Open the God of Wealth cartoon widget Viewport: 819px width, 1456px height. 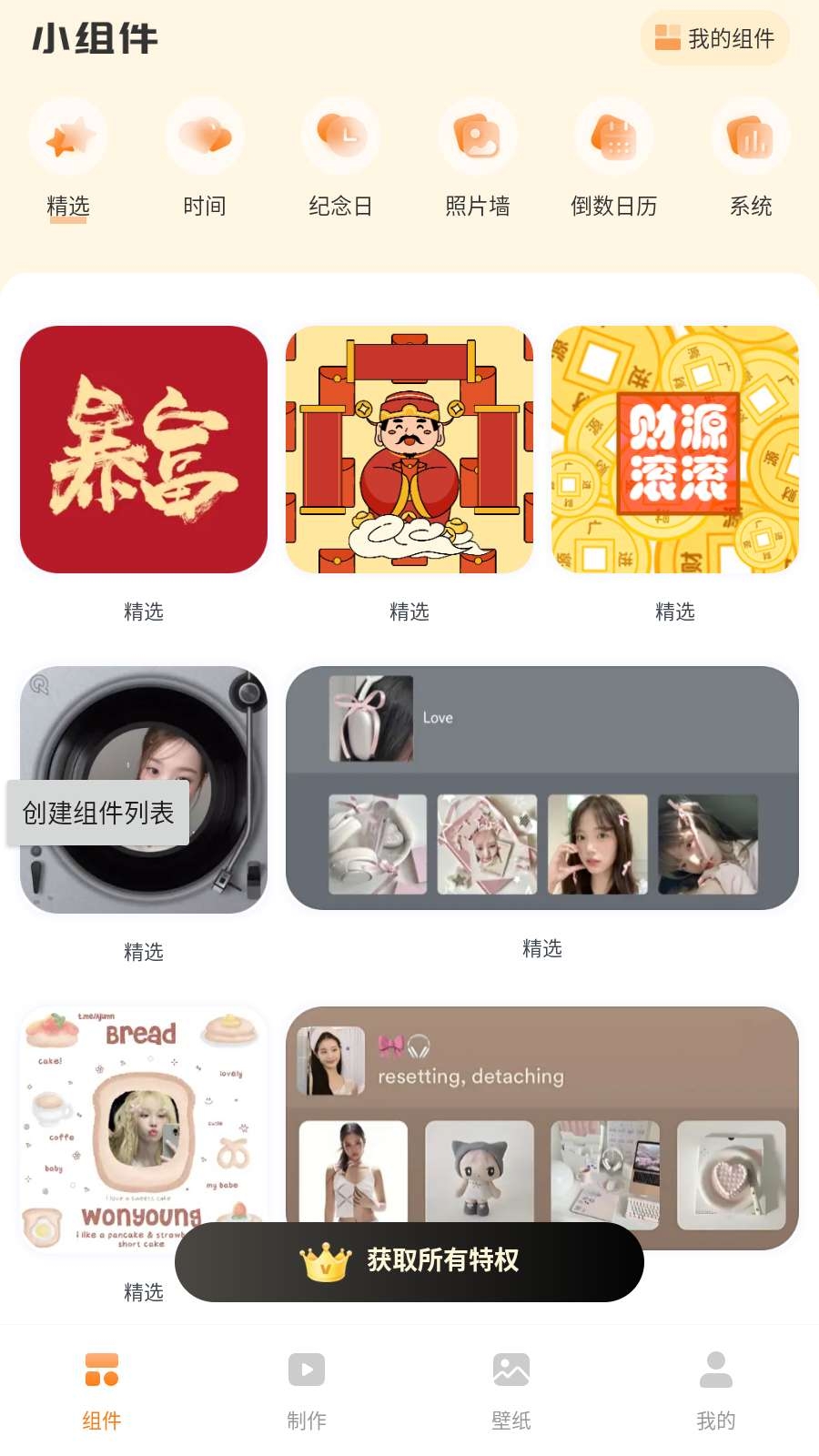(x=409, y=450)
